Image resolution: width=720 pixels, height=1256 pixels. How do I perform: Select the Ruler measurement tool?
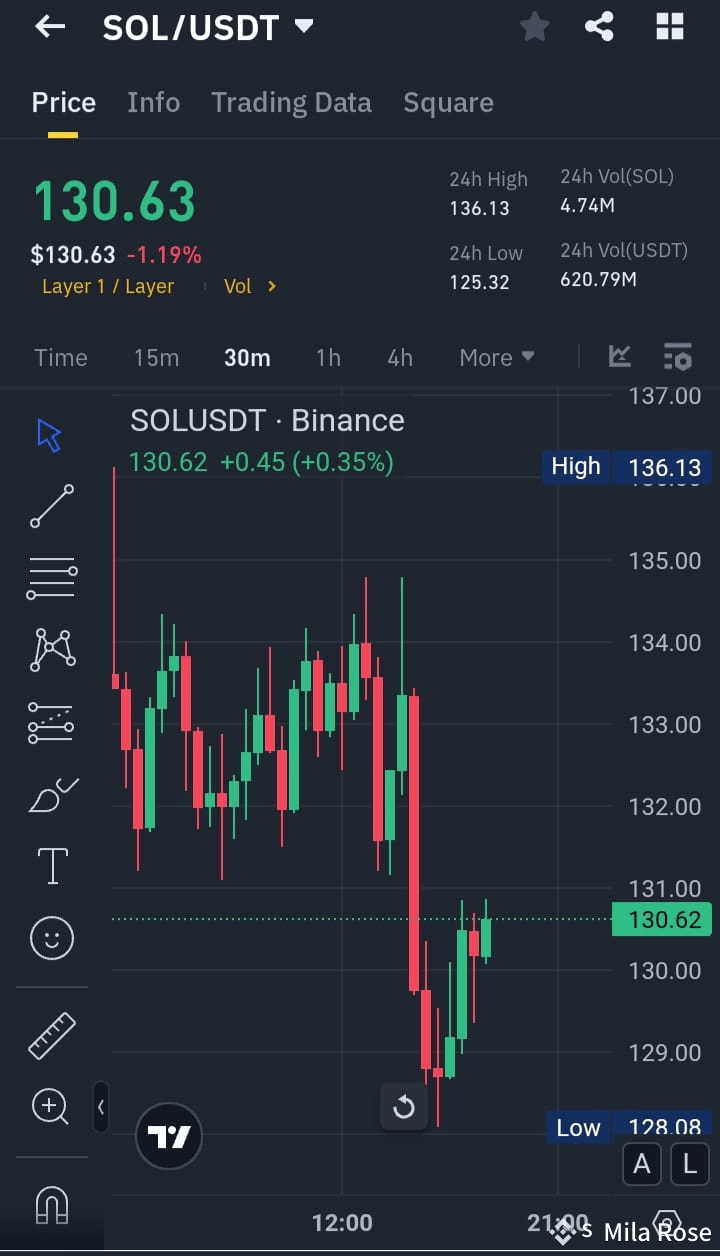pos(51,1034)
